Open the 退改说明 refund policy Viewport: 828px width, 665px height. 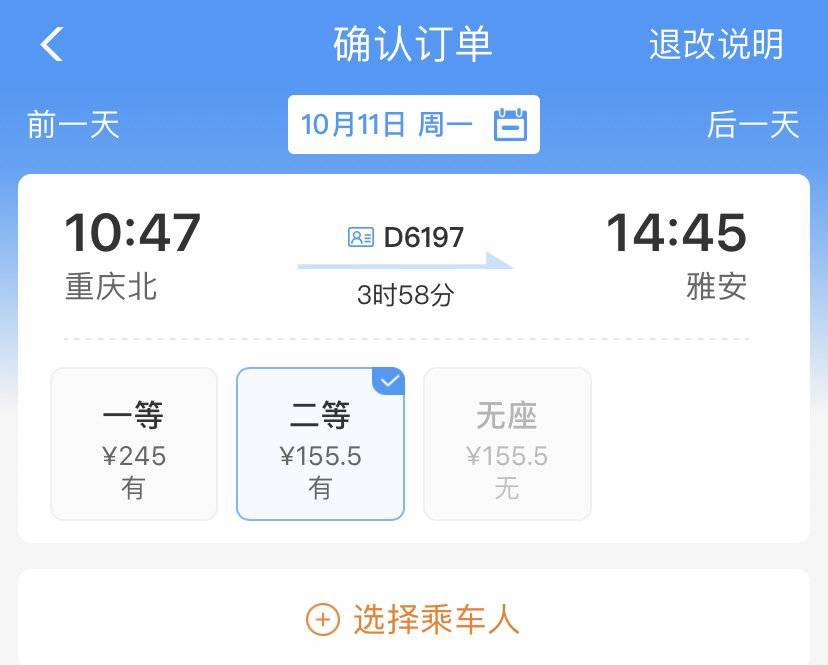coord(716,45)
